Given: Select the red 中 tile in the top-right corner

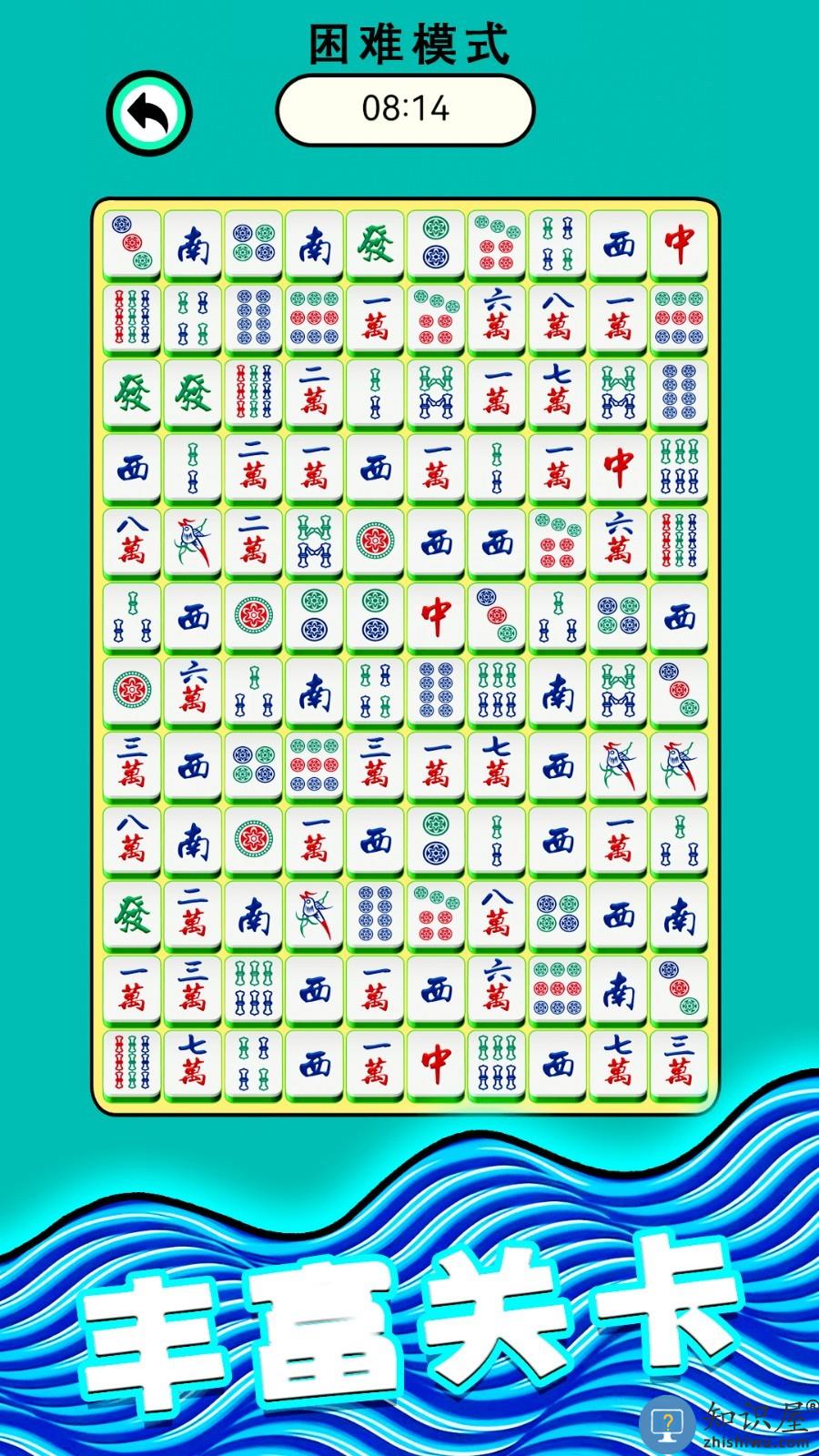Looking at the screenshot, I should pyautogui.click(x=681, y=241).
